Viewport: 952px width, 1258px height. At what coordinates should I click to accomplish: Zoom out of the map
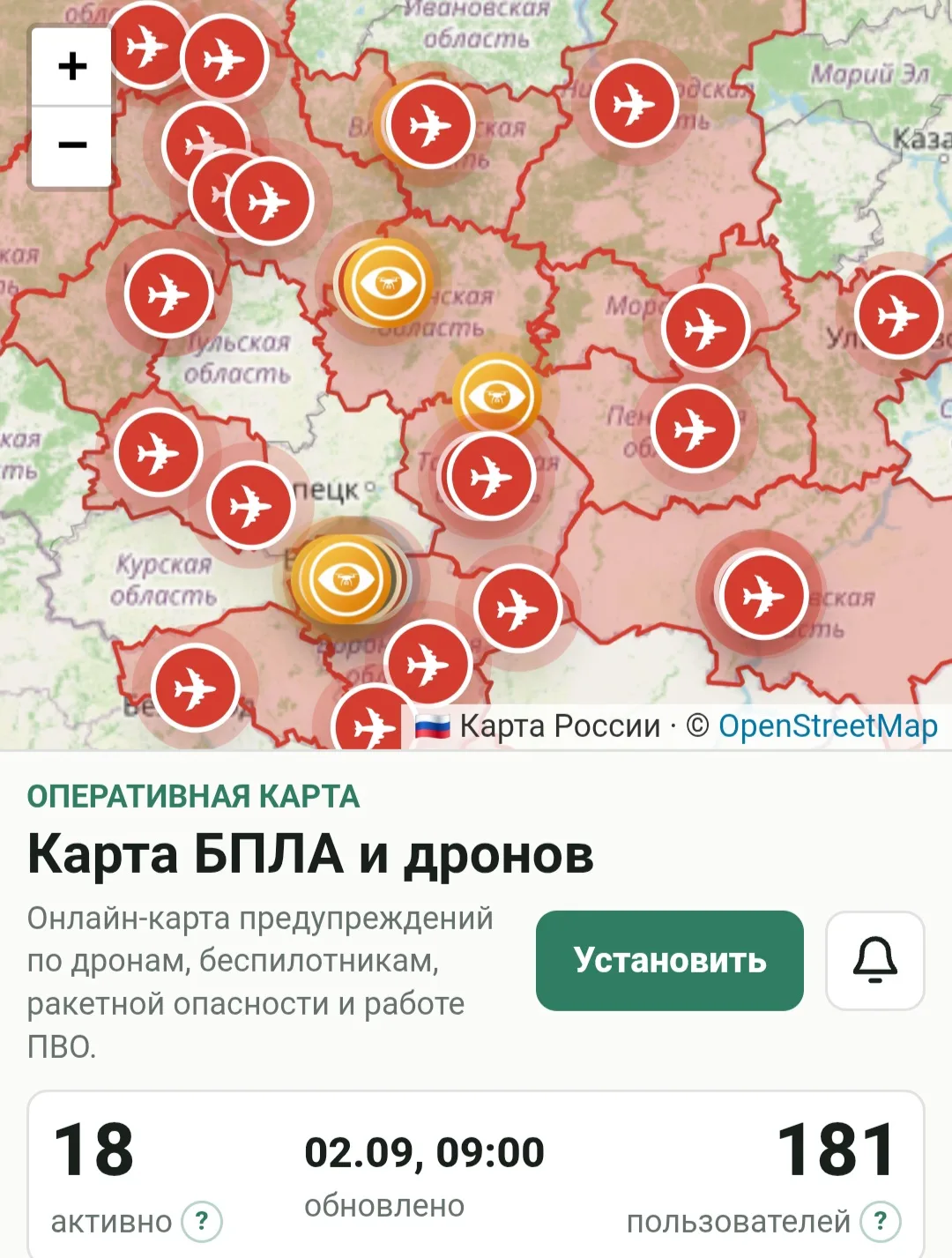(x=72, y=145)
